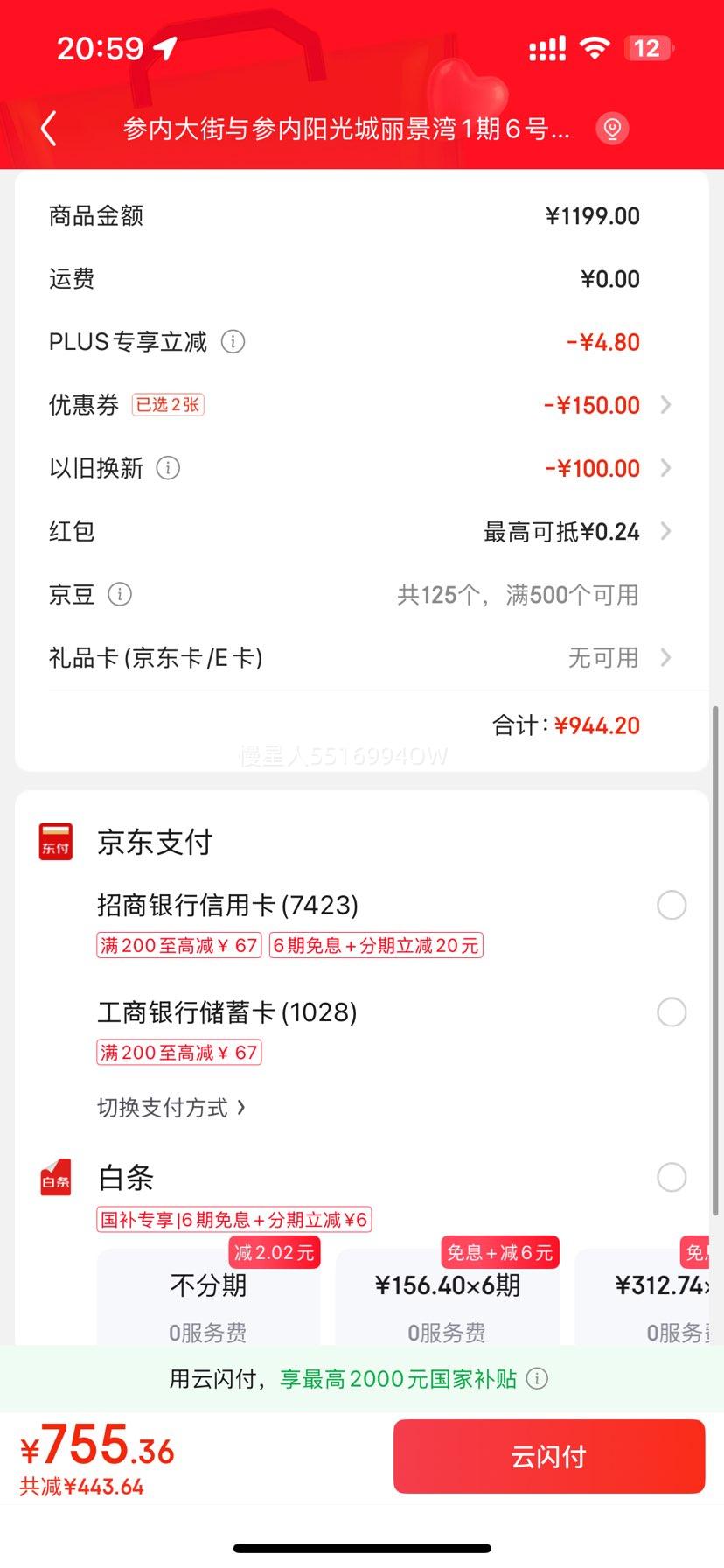Tap info icon on 国家补贴 banner
The image size is (724, 1568).
(537, 1379)
